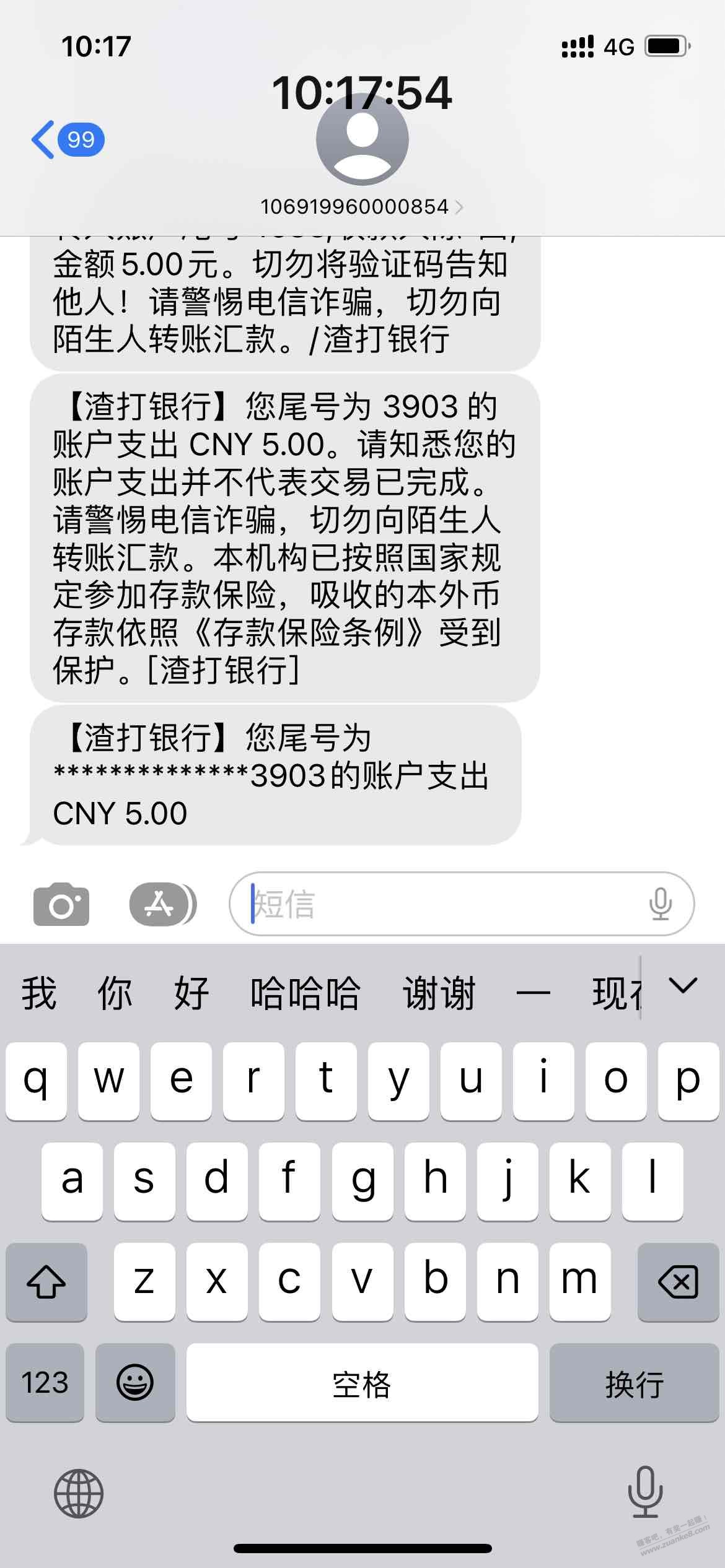Viewport: 725px width, 1568px height.
Task: Expand the keyboard suggestion candidates list
Action: [x=683, y=986]
